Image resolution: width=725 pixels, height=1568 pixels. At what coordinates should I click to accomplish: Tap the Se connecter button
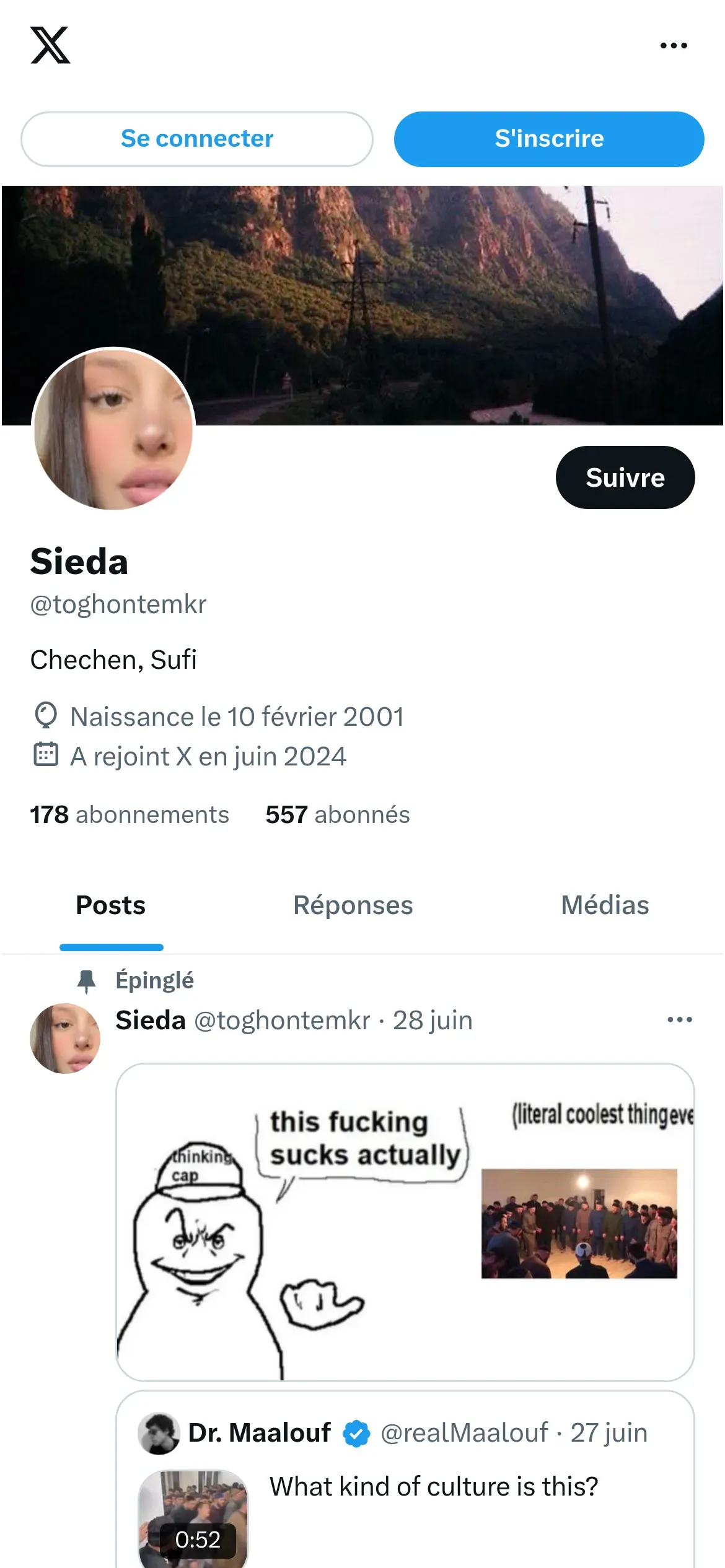(197, 139)
